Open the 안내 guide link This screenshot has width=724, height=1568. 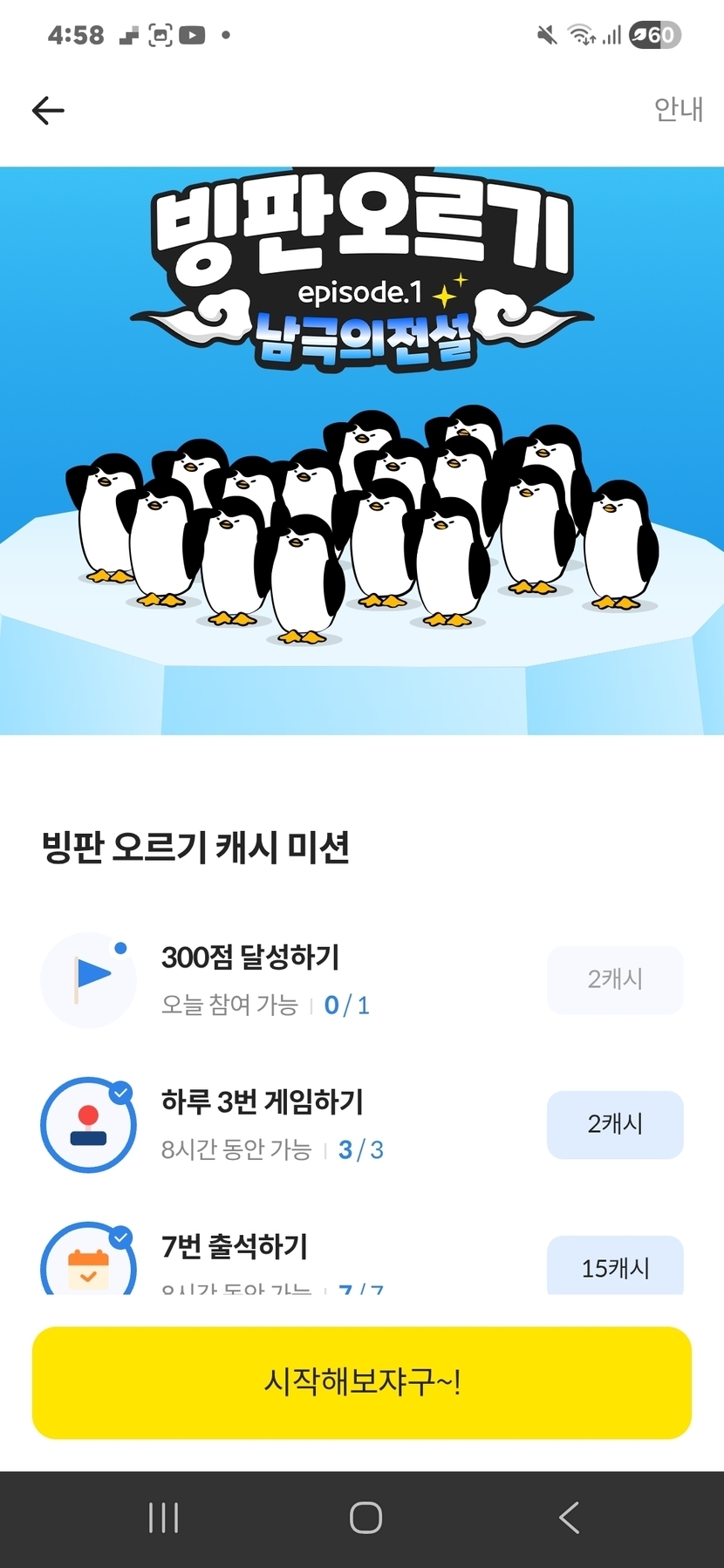(679, 109)
